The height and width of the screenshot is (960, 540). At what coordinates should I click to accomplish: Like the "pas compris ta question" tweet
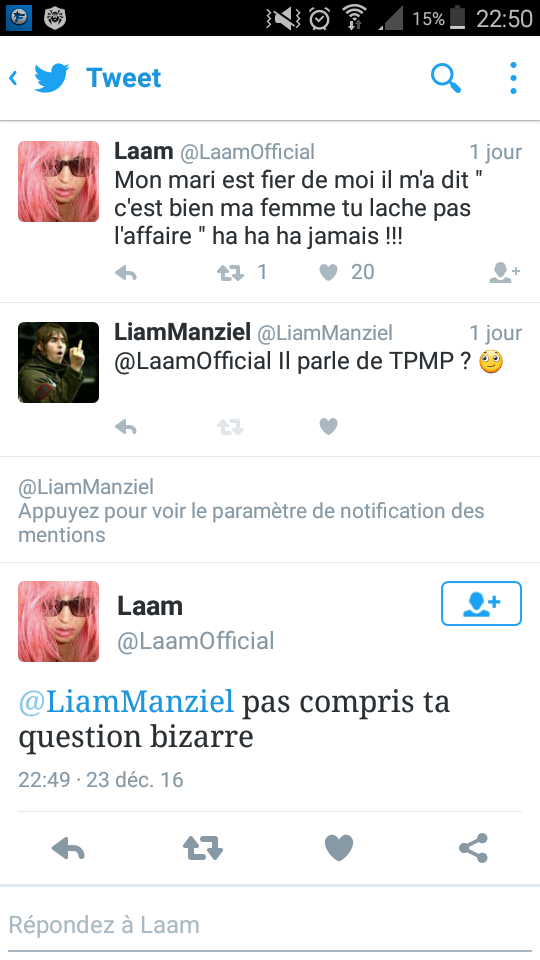point(339,849)
